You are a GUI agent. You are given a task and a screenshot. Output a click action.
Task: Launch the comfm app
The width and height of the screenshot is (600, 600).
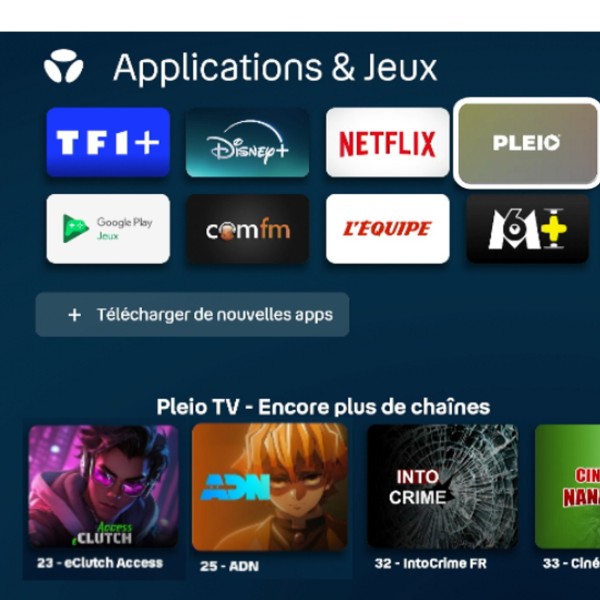(248, 229)
